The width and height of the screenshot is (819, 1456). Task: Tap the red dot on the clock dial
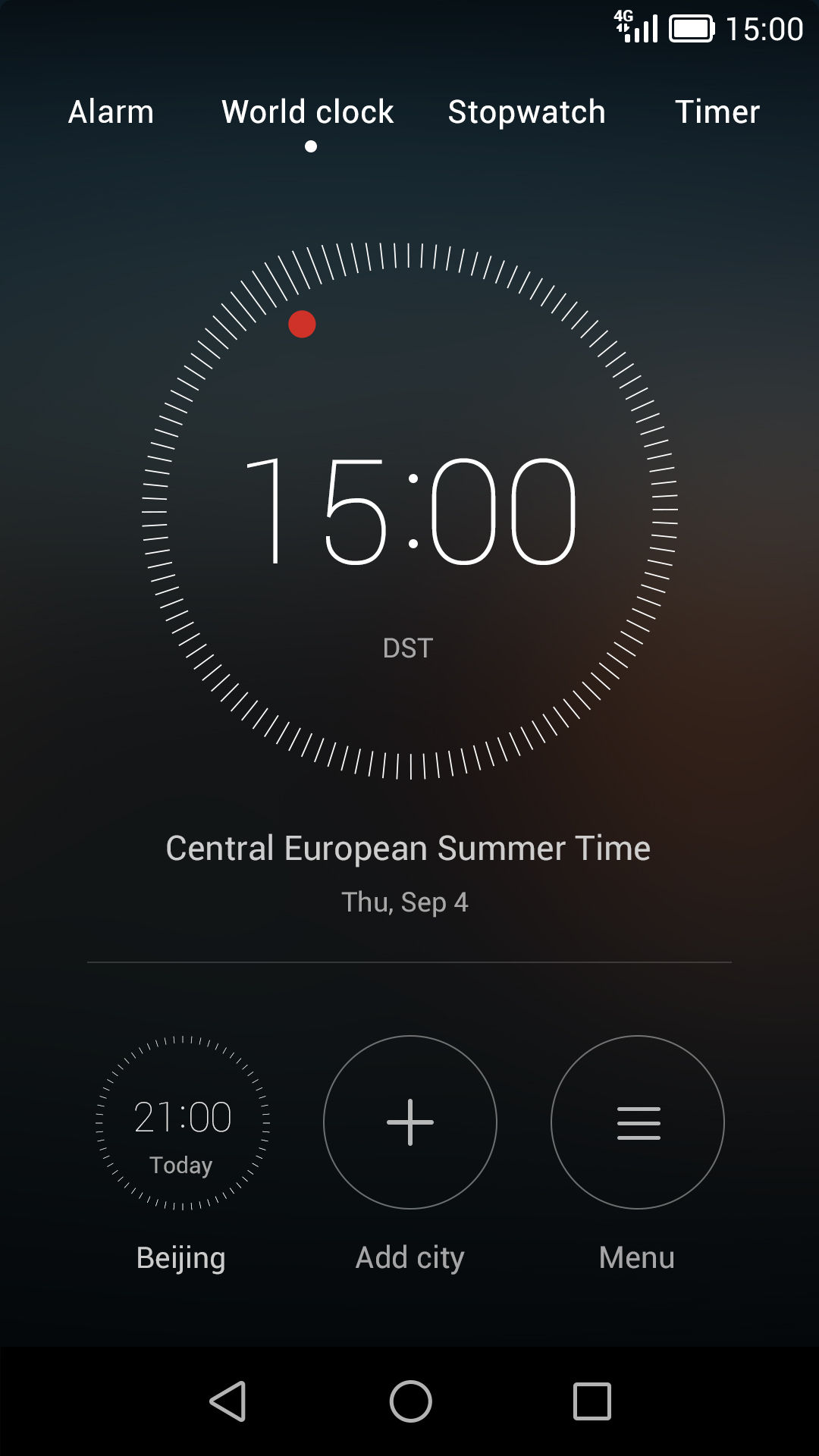(x=302, y=324)
